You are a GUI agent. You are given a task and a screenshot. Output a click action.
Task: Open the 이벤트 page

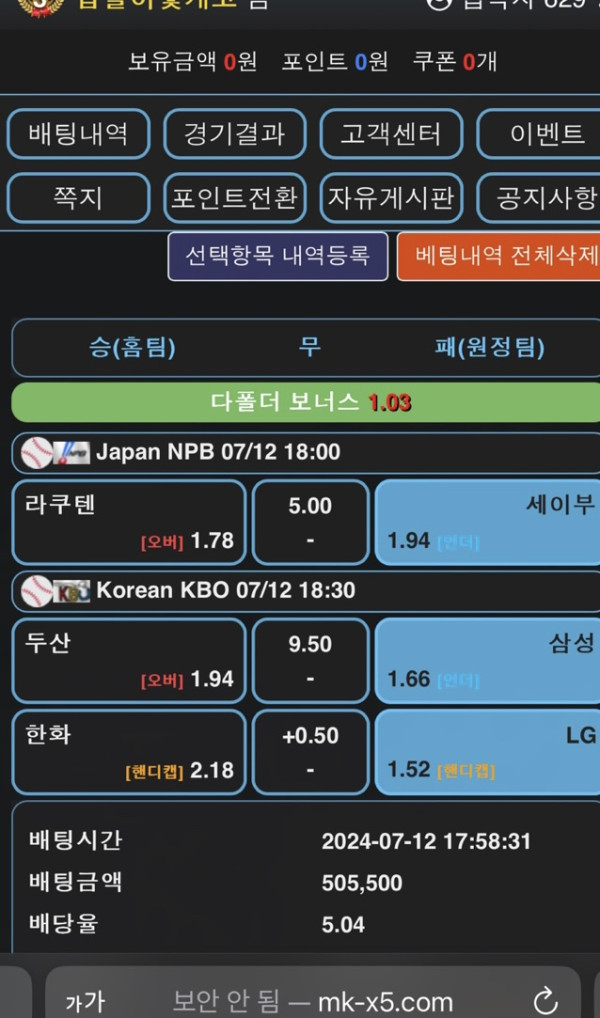542,134
